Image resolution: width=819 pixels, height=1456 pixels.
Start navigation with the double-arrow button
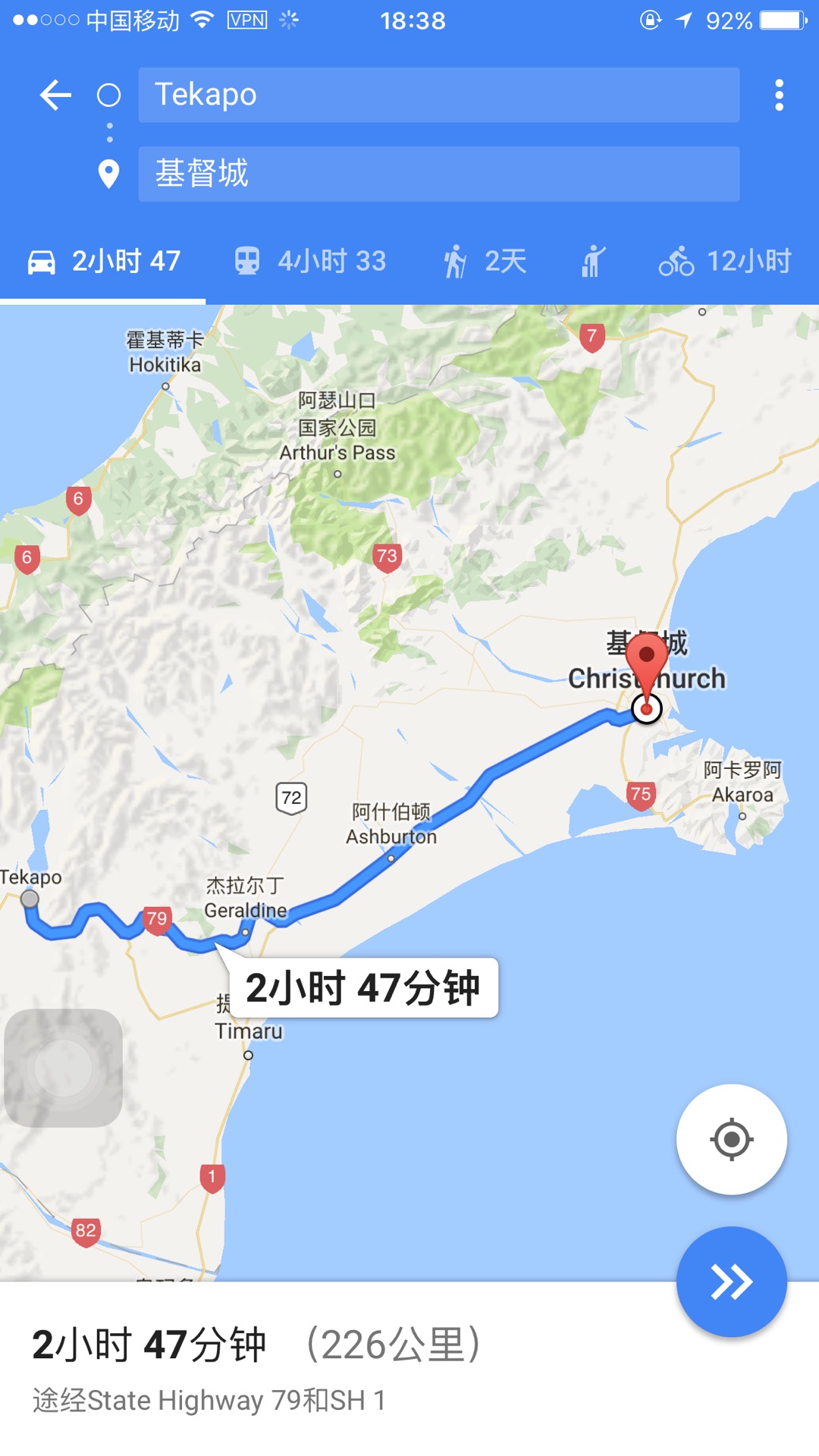coord(731,1282)
